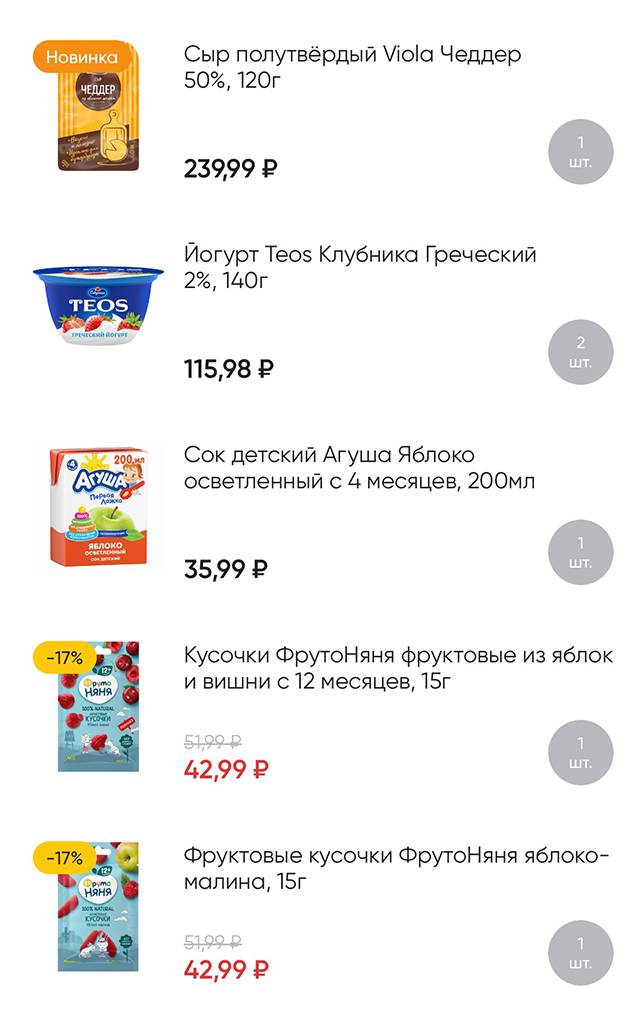Edit the quantity of ФрутоНяня яблоко-малина
This screenshot has width=640, height=1028.
581,952
